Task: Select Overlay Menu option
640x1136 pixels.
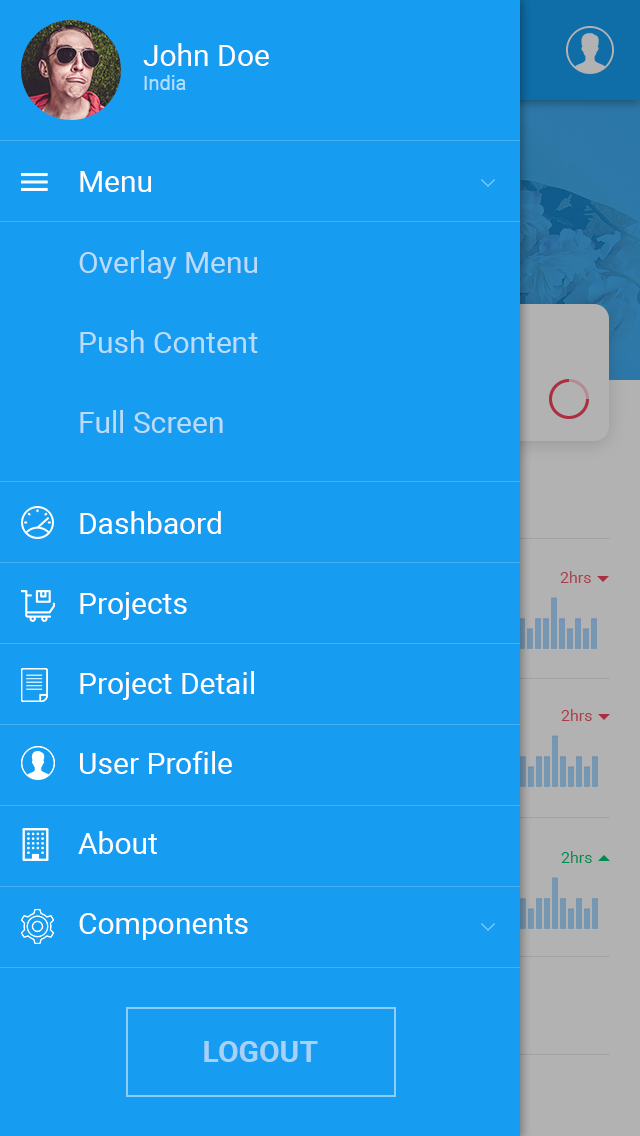Action: point(168,263)
